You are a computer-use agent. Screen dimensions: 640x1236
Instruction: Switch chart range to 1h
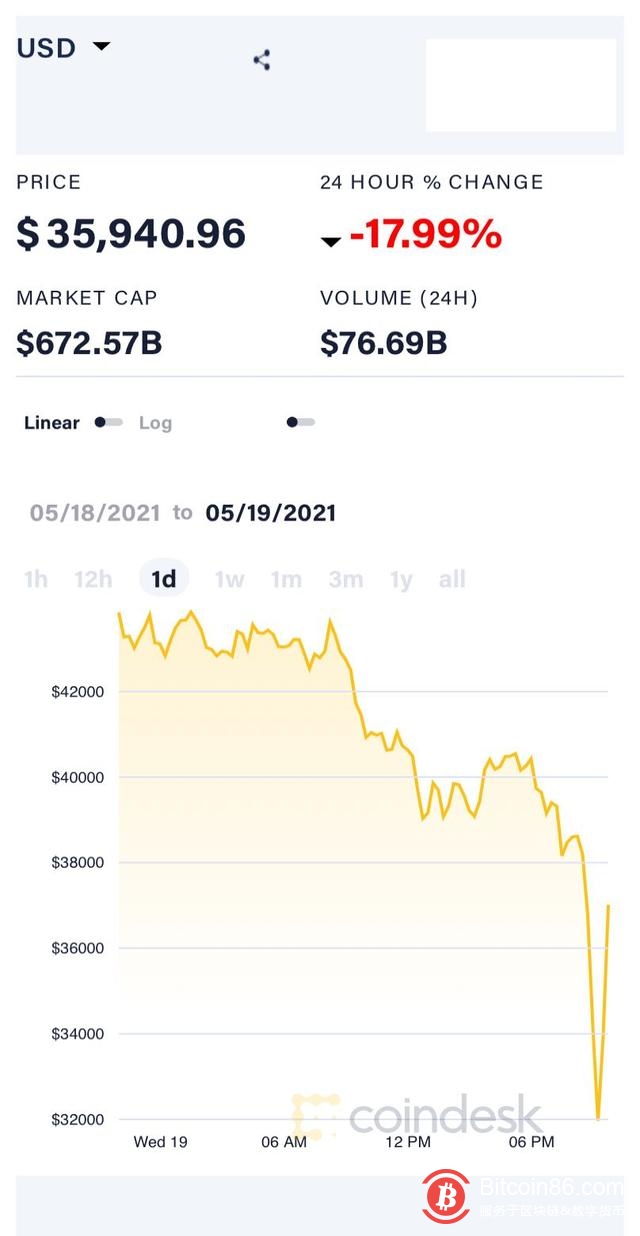click(36, 579)
